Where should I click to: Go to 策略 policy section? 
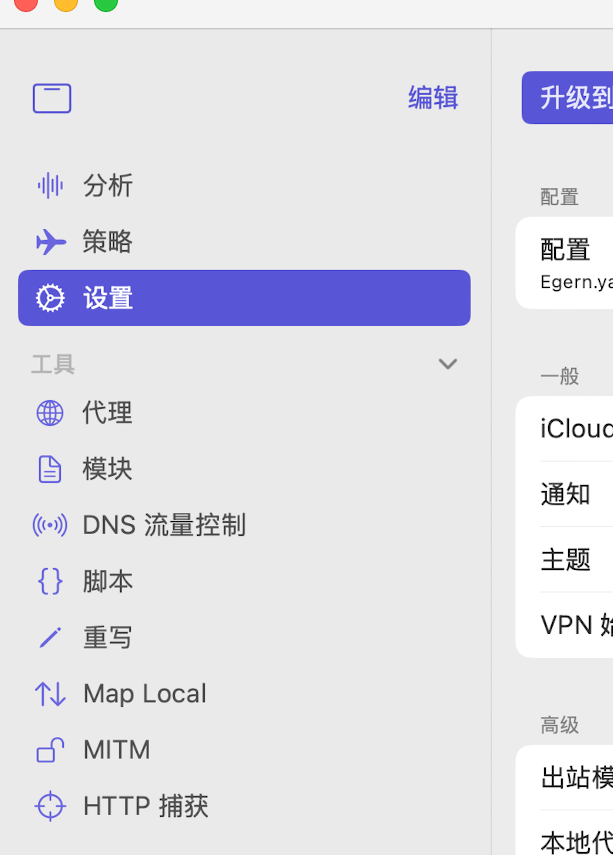point(108,242)
